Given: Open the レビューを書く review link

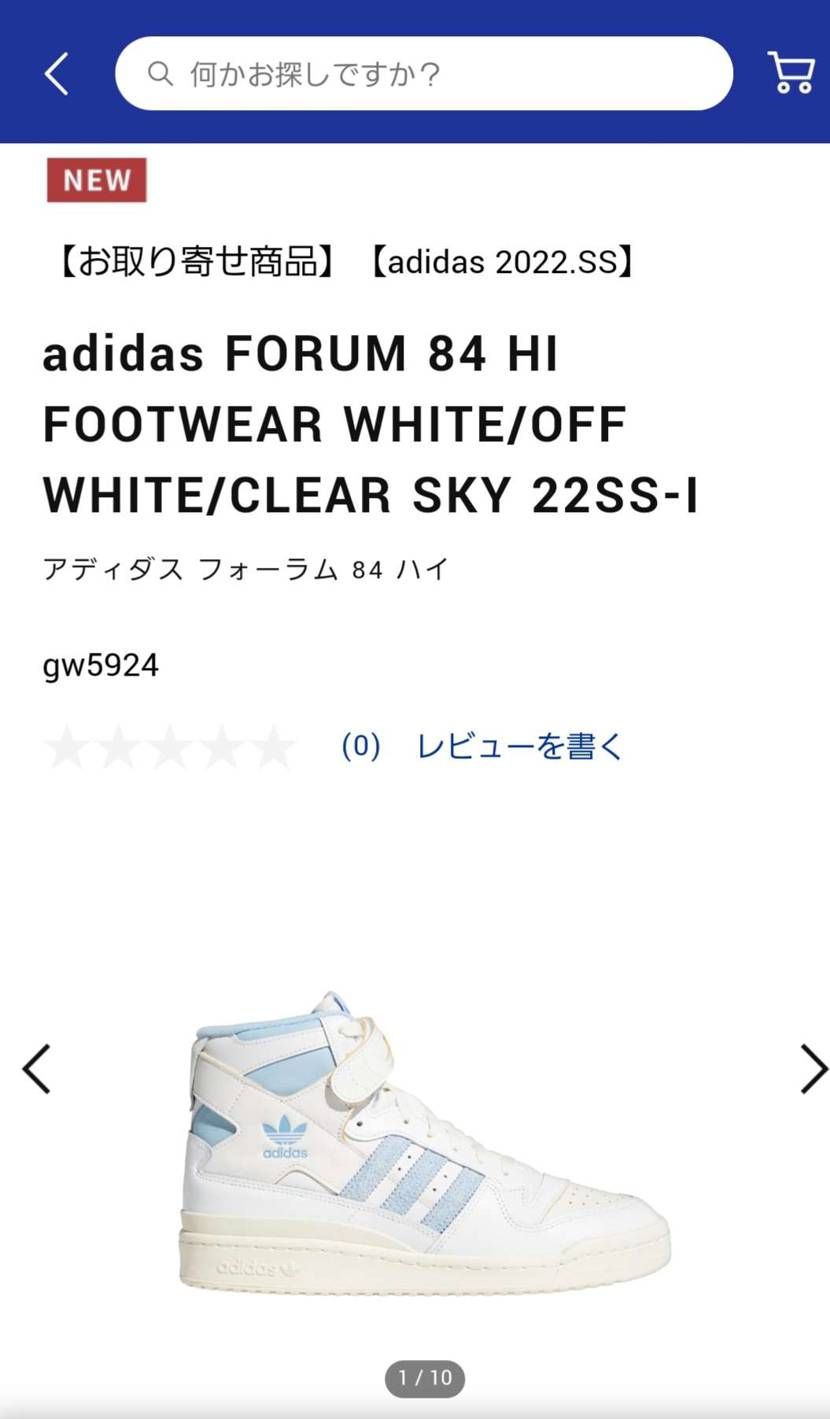Looking at the screenshot, I should point(520,745).
